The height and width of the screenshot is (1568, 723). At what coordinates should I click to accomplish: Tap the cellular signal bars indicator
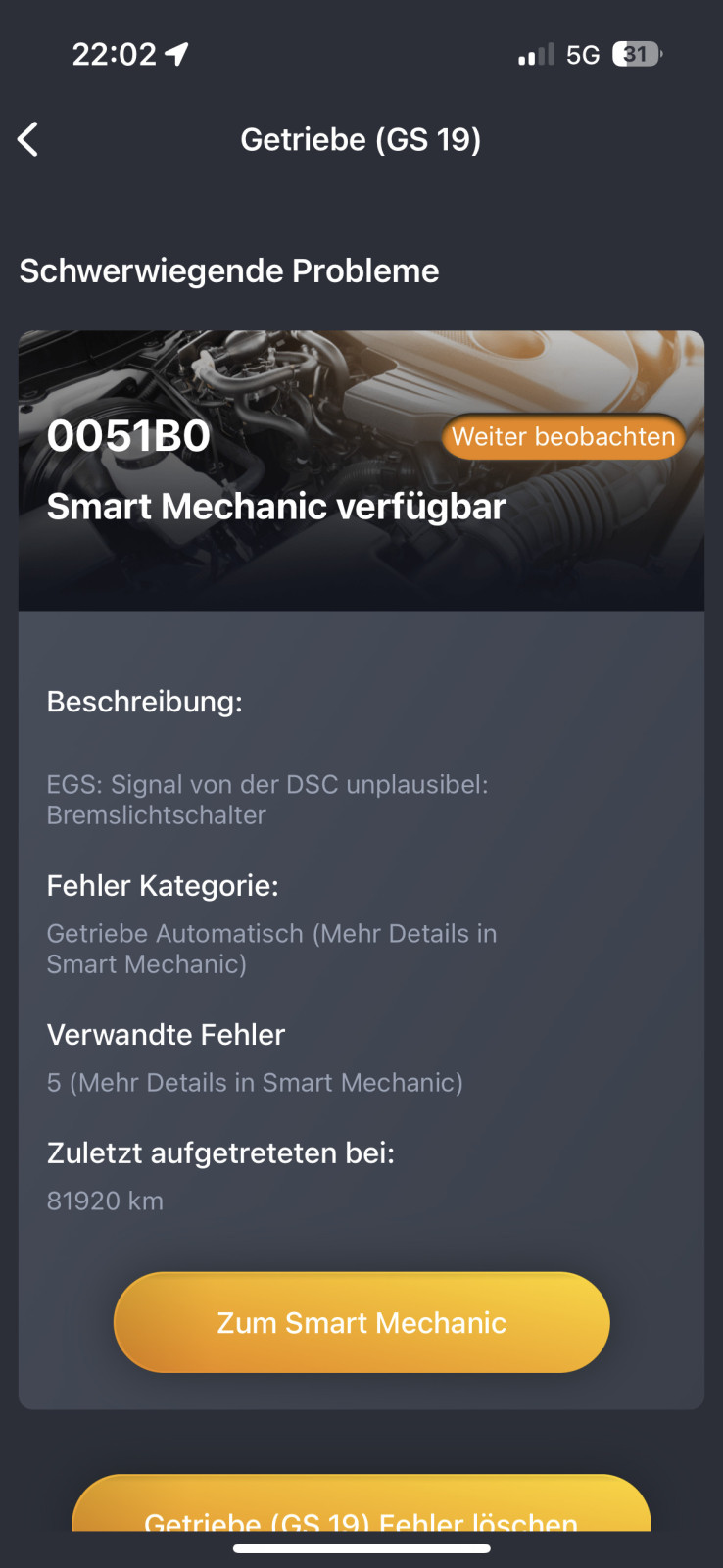(x=530, y=54)
